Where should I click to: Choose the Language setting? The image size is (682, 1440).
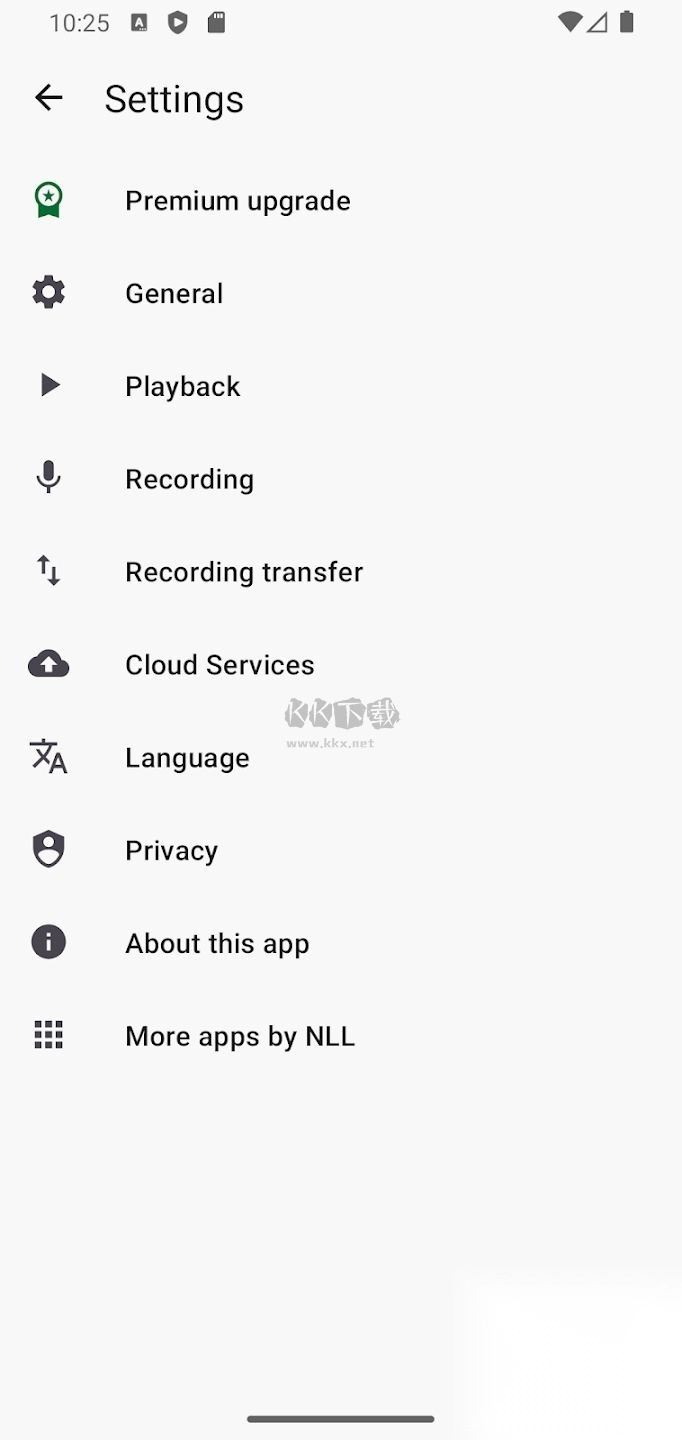[x=187, y=758]
